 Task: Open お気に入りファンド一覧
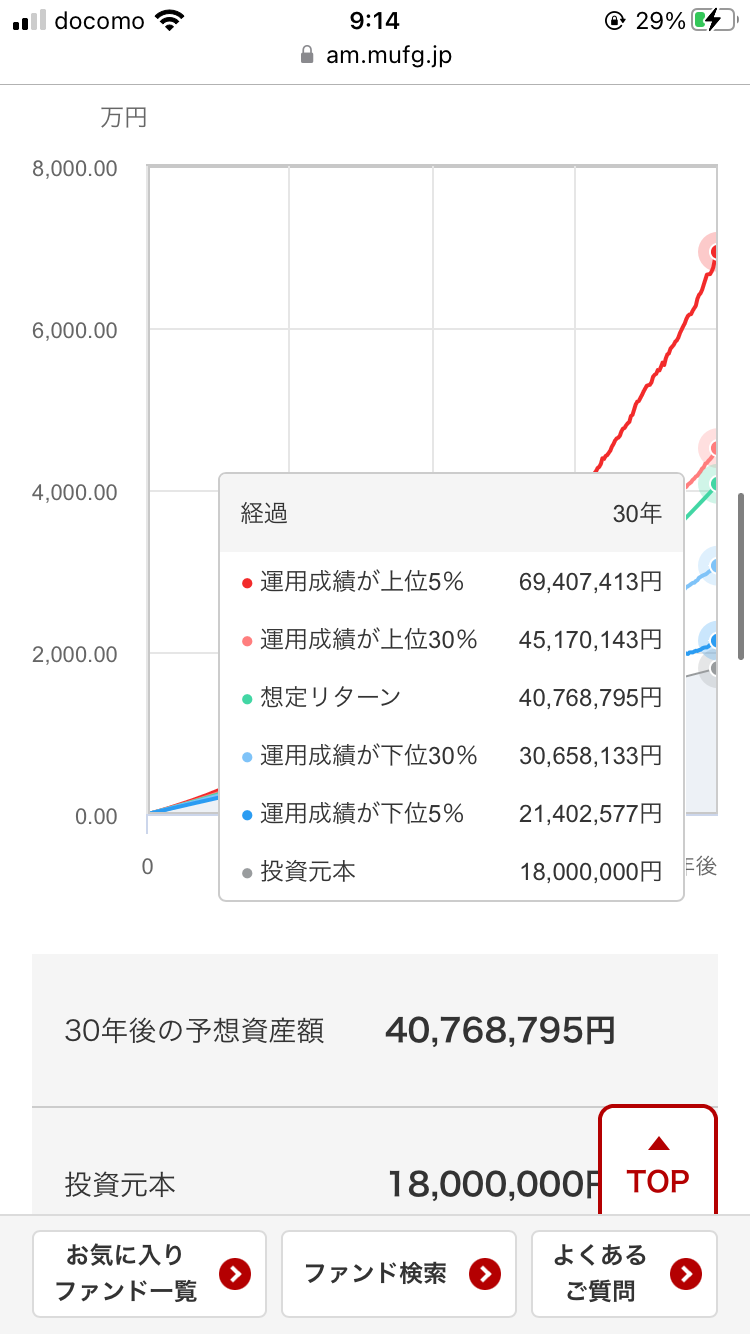coord(149,1273)
